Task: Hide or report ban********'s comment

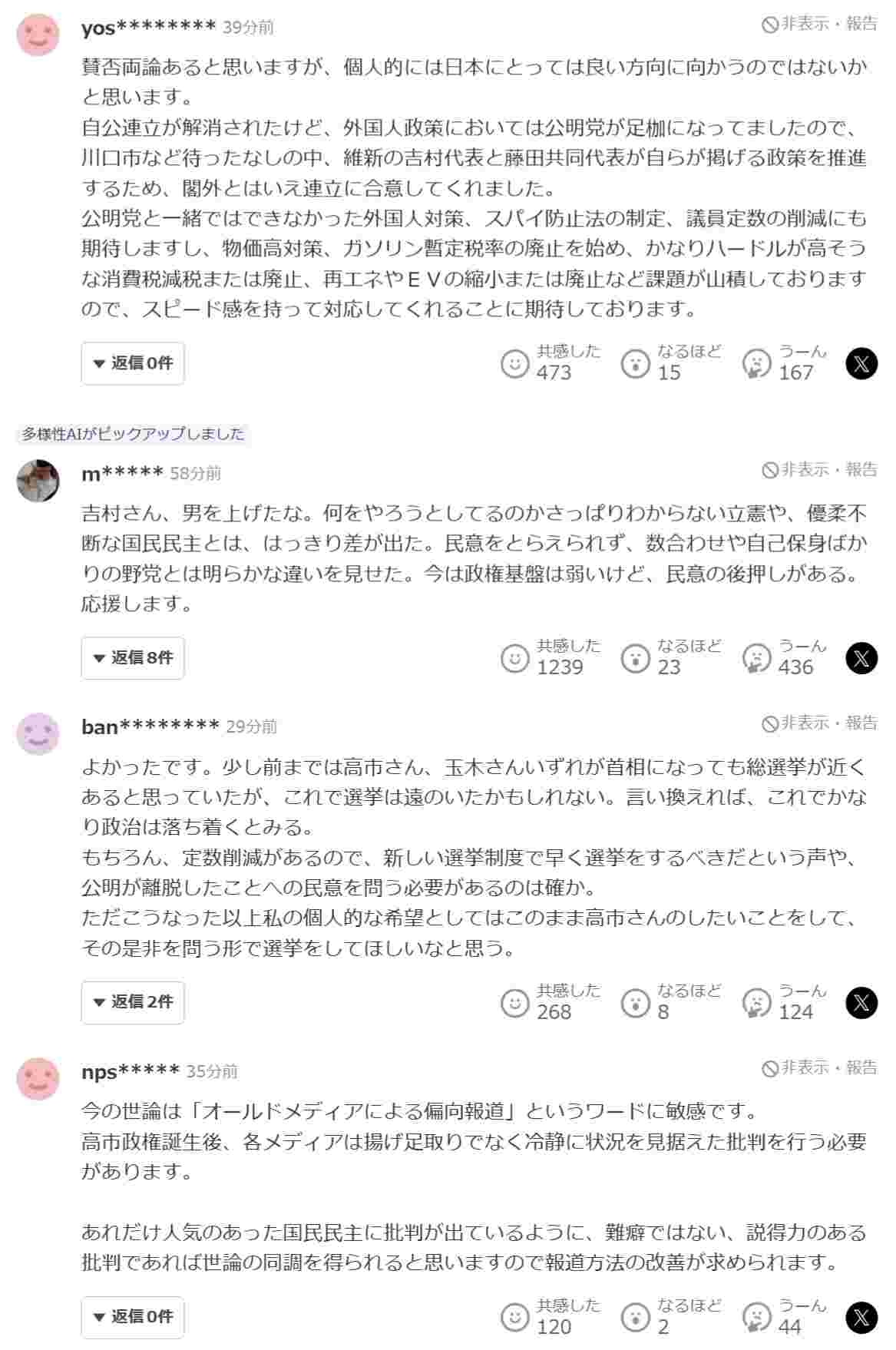Action: click(x=819, y=723)
